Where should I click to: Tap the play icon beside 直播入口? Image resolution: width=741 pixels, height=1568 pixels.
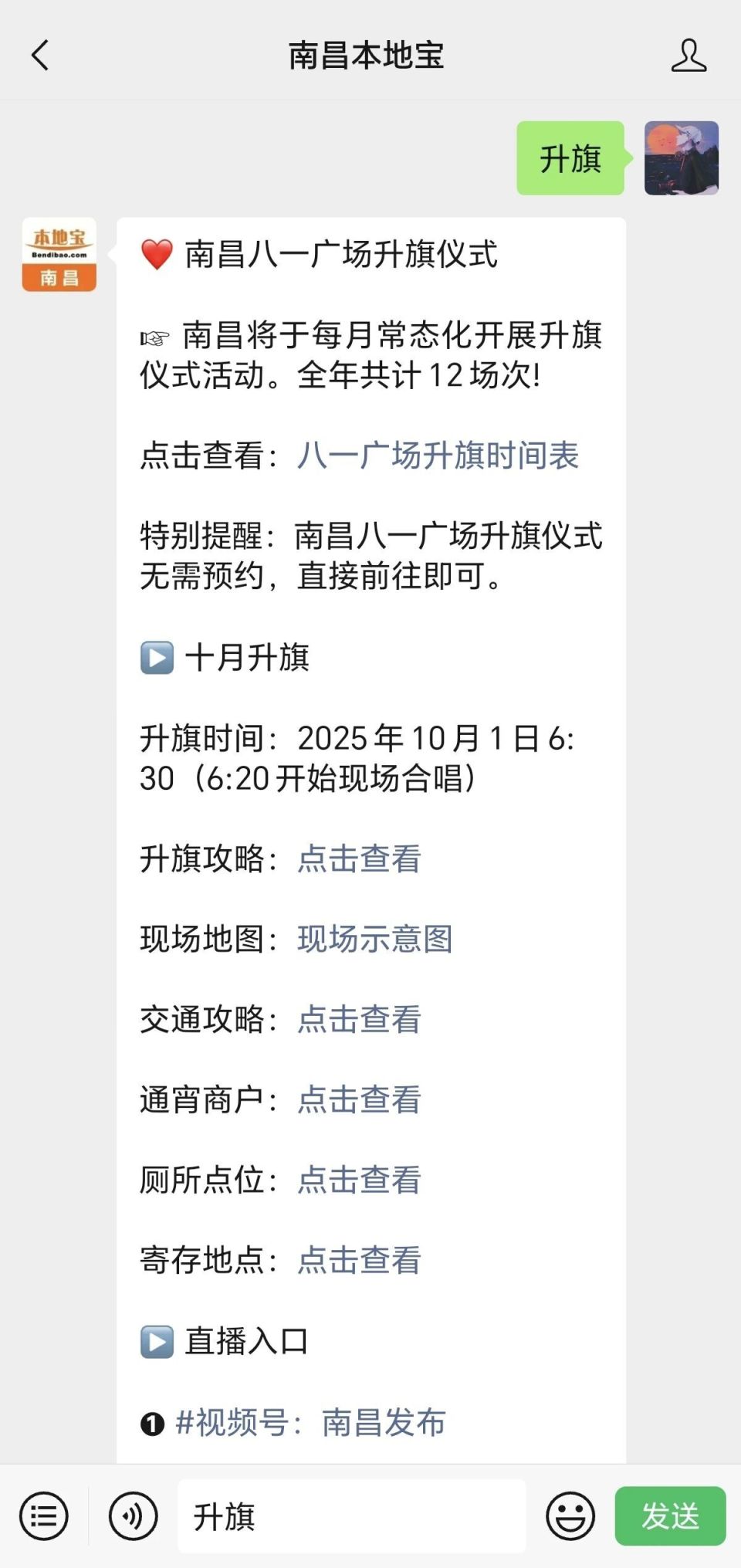[x=157, y=1342]
